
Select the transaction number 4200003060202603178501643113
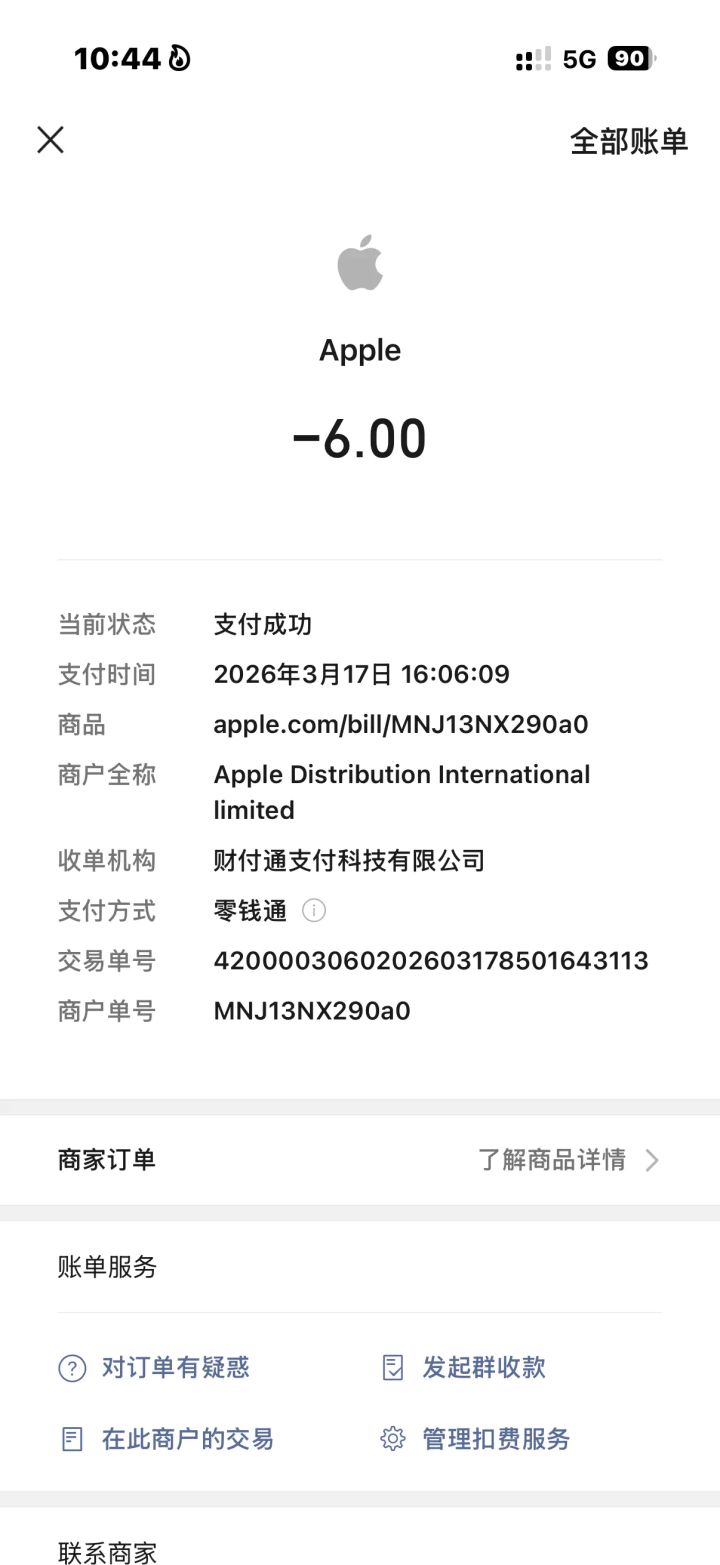click(432, 961)
